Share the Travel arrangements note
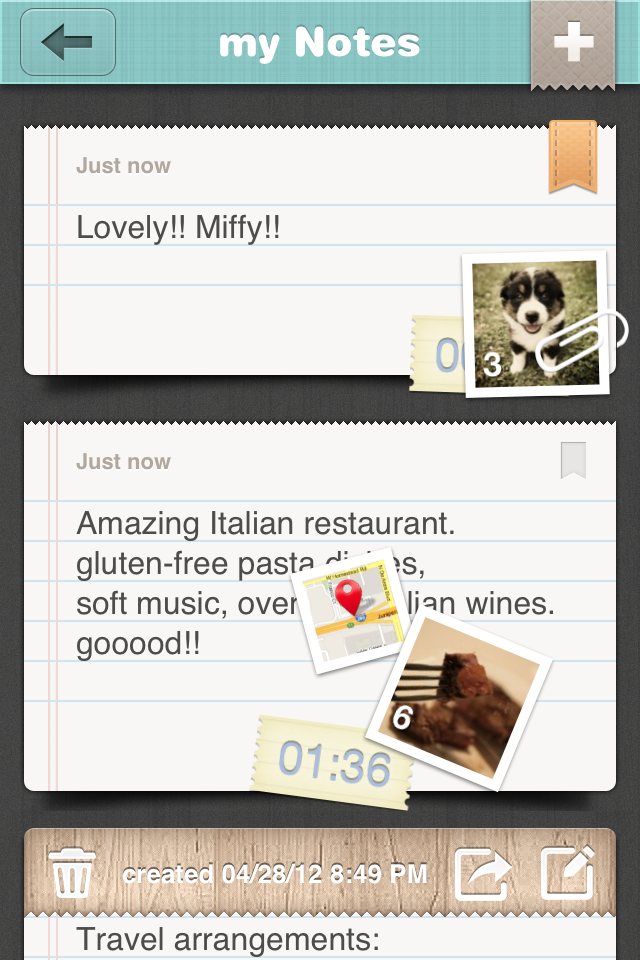The image size is (640, 960). [x=483, y=873]
